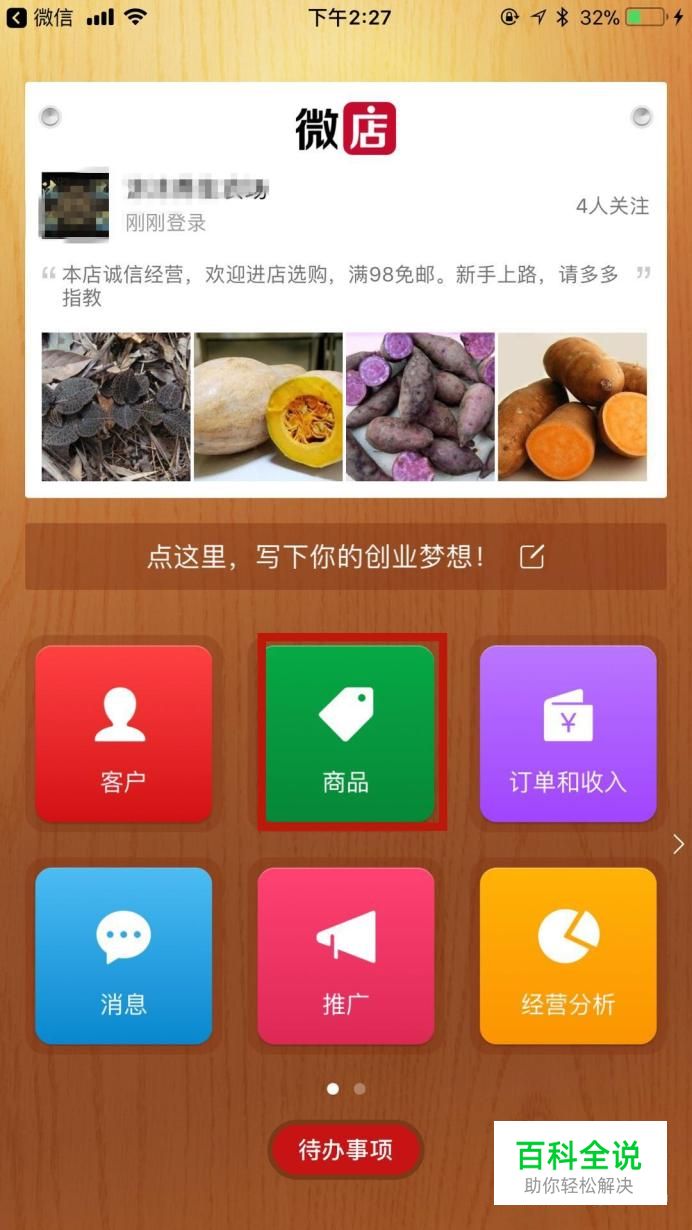Open the 客户 customers tile
692x1230 pixels.
124,733
